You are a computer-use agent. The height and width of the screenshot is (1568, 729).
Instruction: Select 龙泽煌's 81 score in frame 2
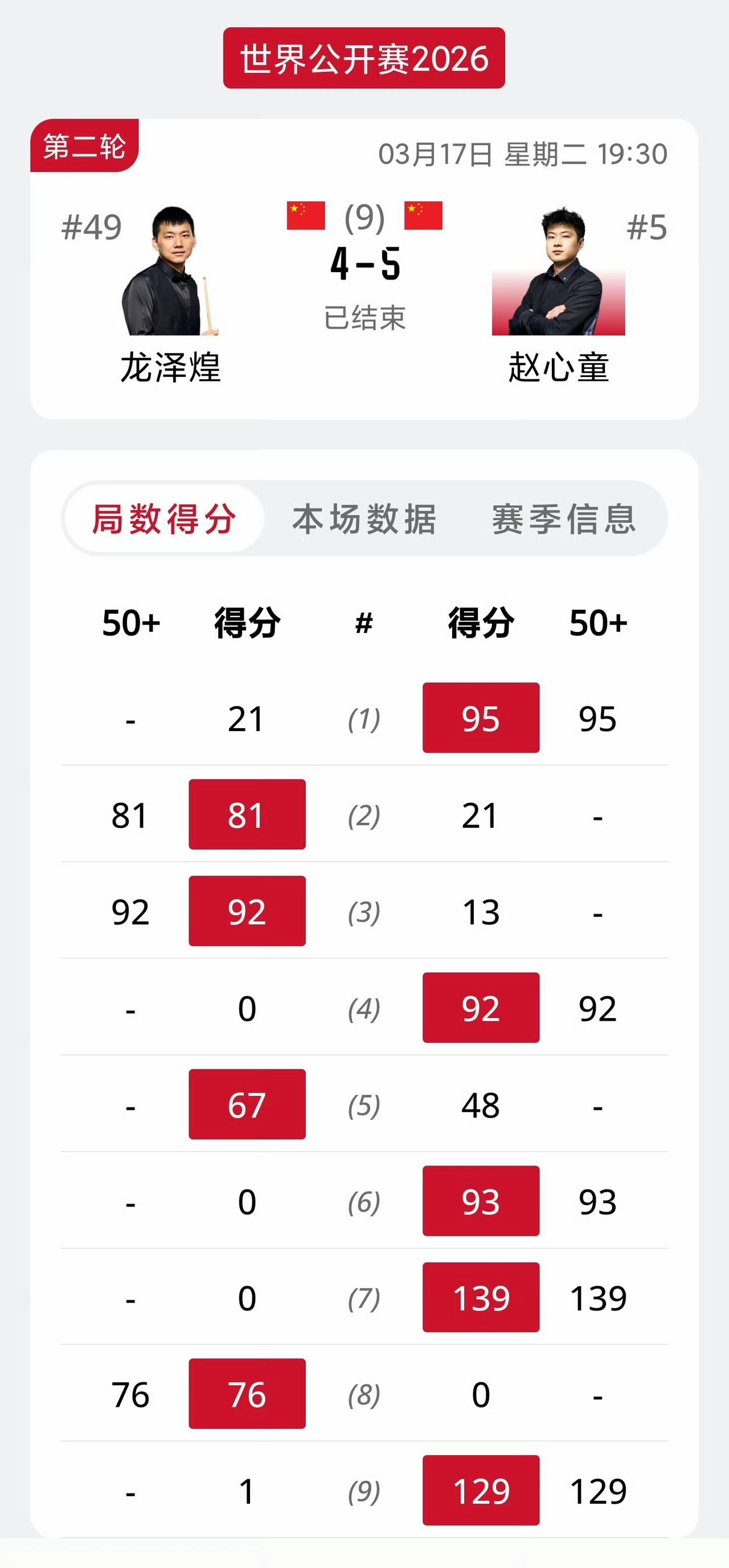[x=247, y=816]
